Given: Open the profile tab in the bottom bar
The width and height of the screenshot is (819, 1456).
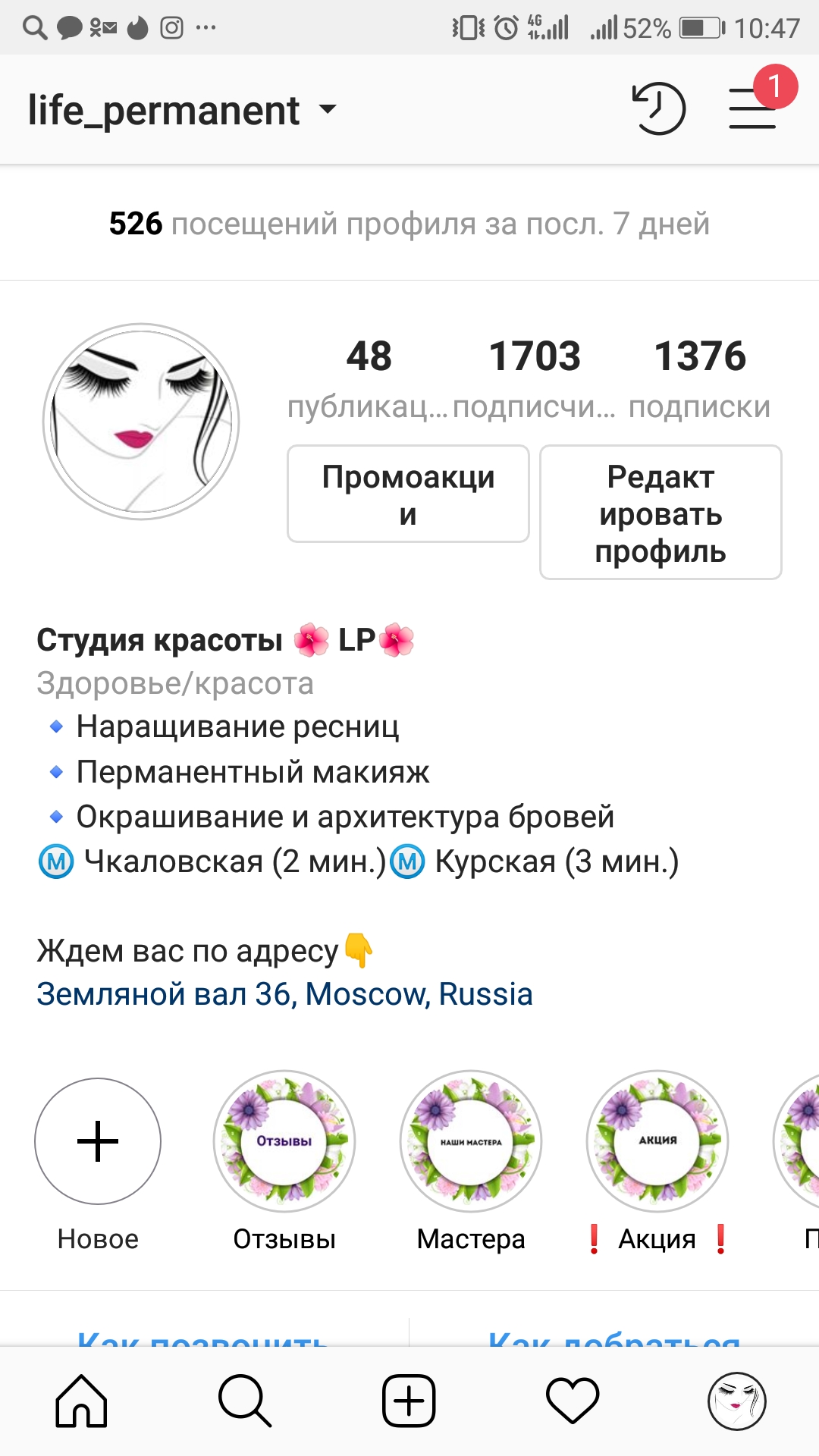Looking at the screenshot, I should pyautogui.click(x=736, y=1401).
